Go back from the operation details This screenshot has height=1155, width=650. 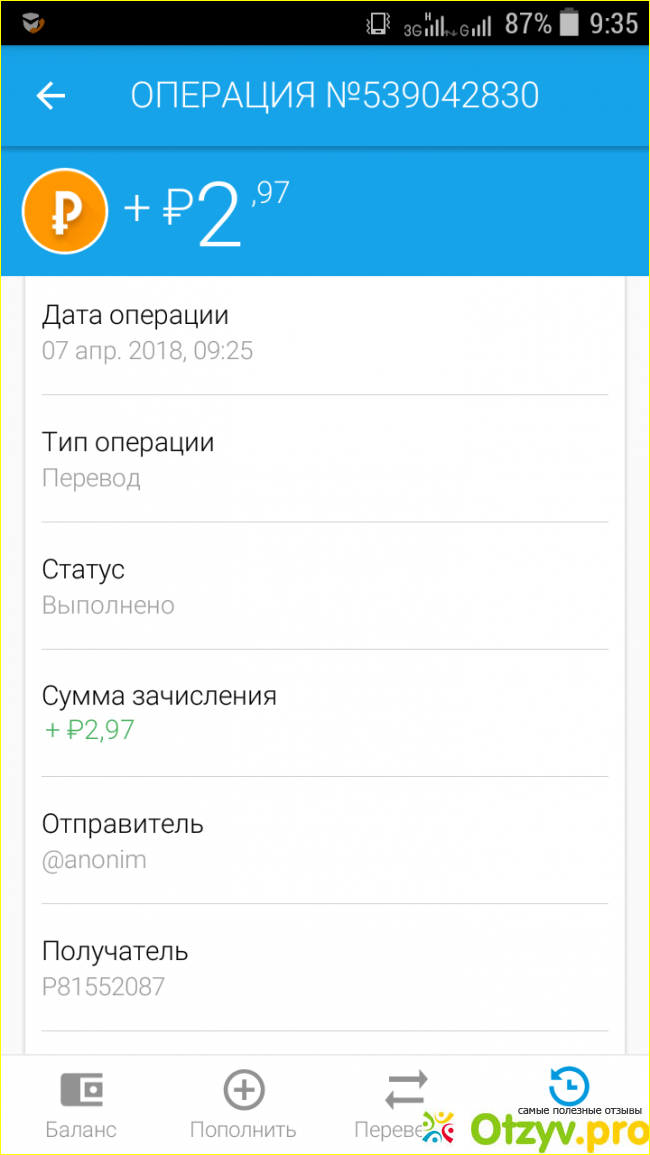click(50, 96)
